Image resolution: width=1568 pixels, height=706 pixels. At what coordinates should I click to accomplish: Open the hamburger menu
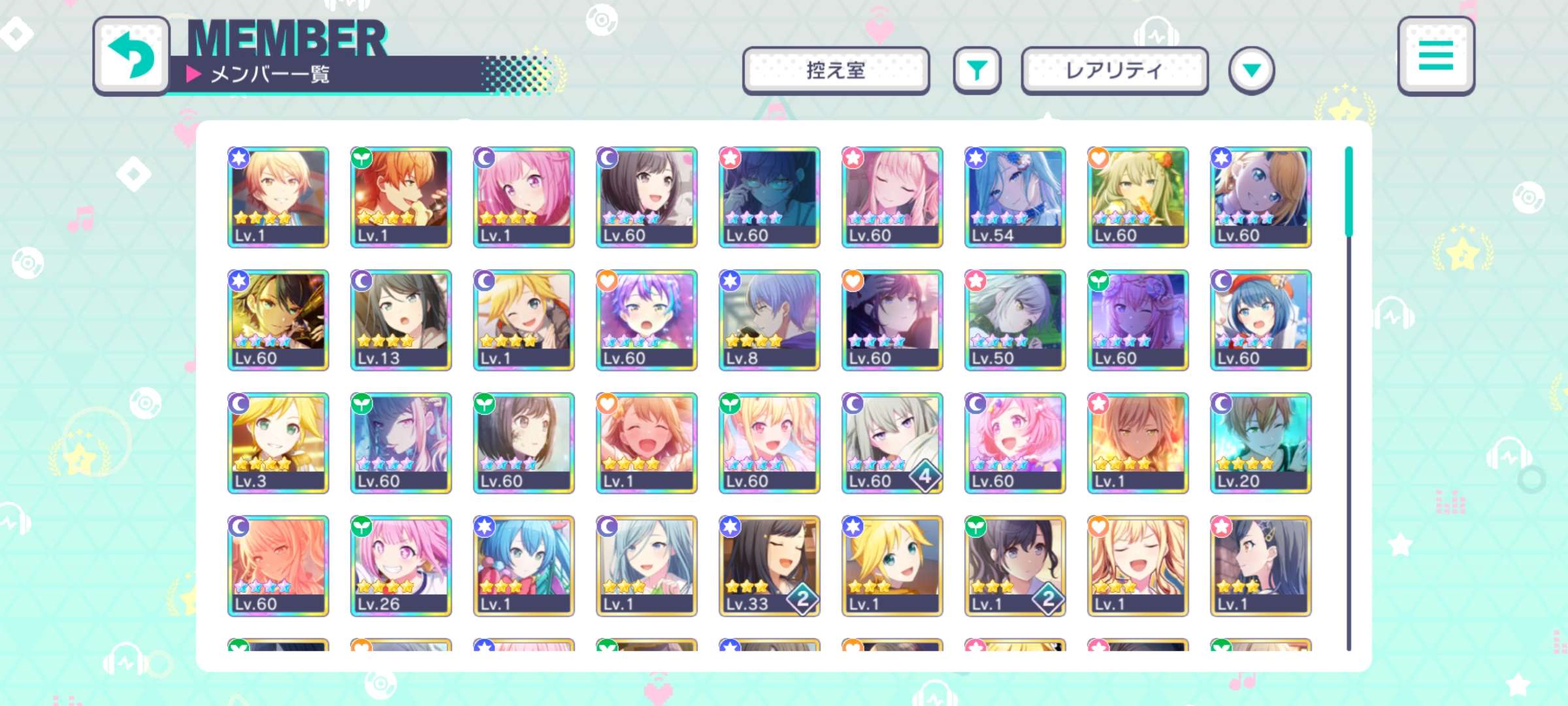[x=1435, y=56]
